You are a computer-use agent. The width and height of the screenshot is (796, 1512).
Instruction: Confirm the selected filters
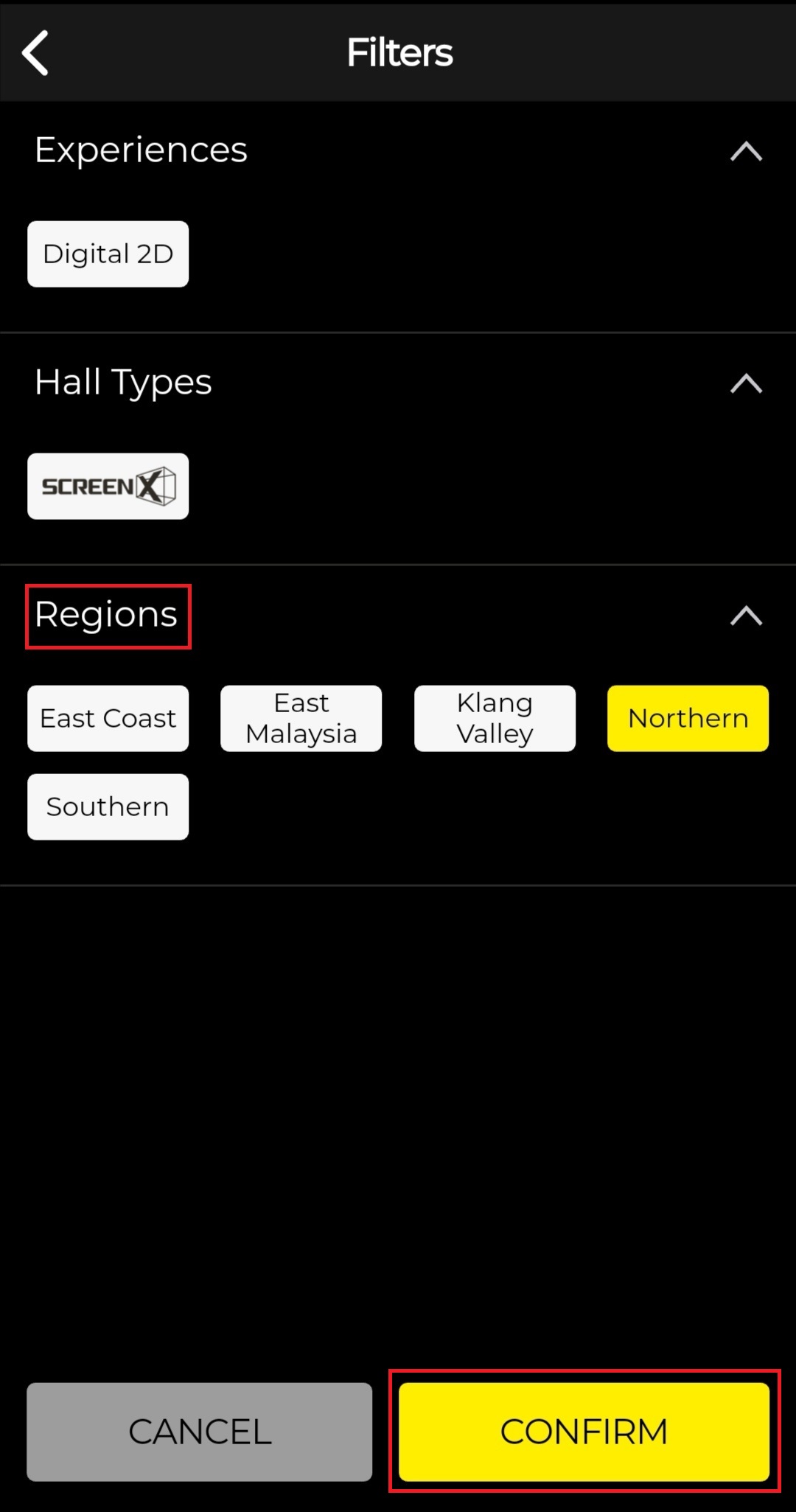click(x=584, y=1432)
